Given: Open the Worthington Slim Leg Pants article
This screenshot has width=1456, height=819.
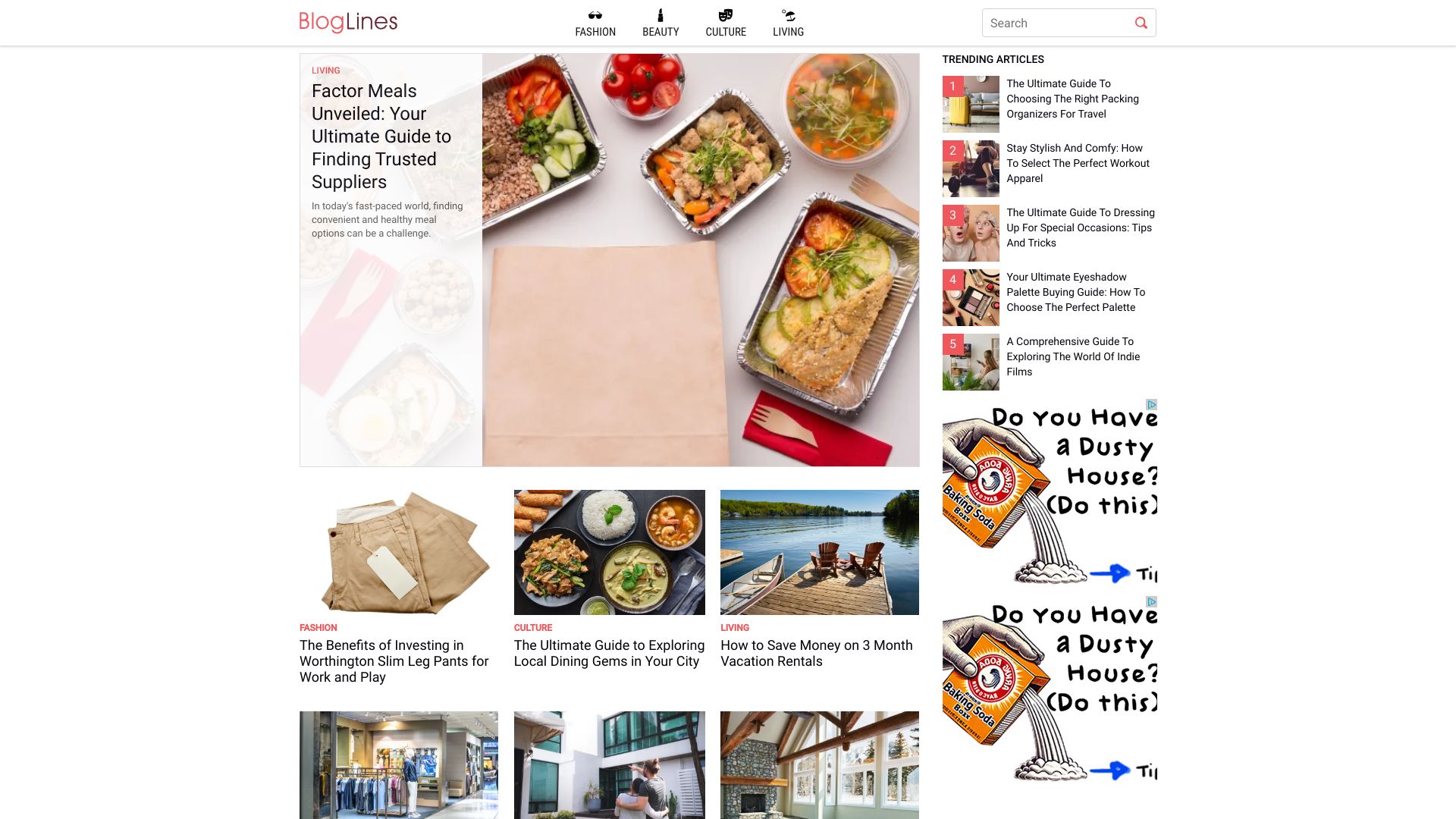Looking at the screenshot, I should [394, 661].
